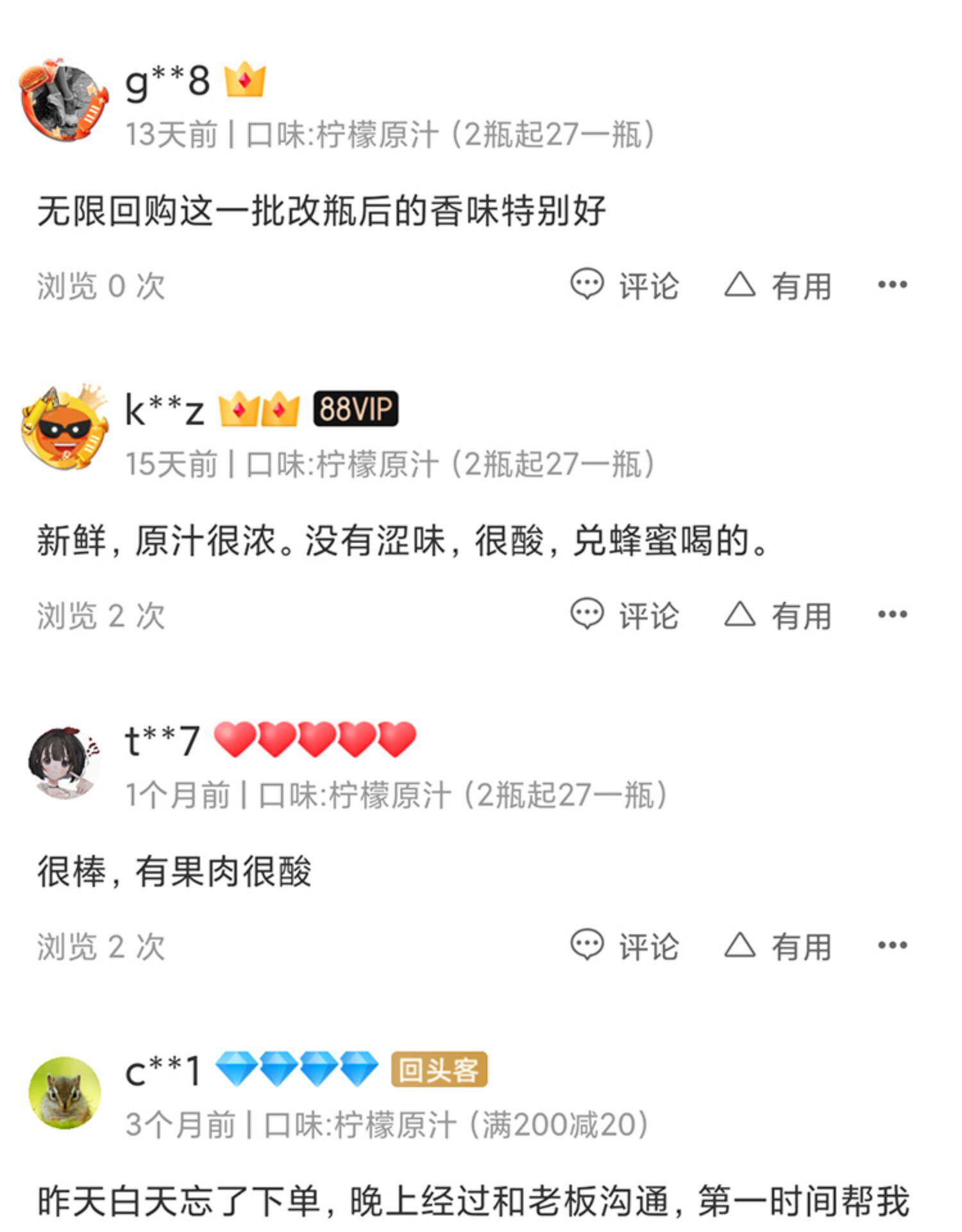962x1232 pixels.
Task: Open more options on t**7's review
Action: click(892, 945)
